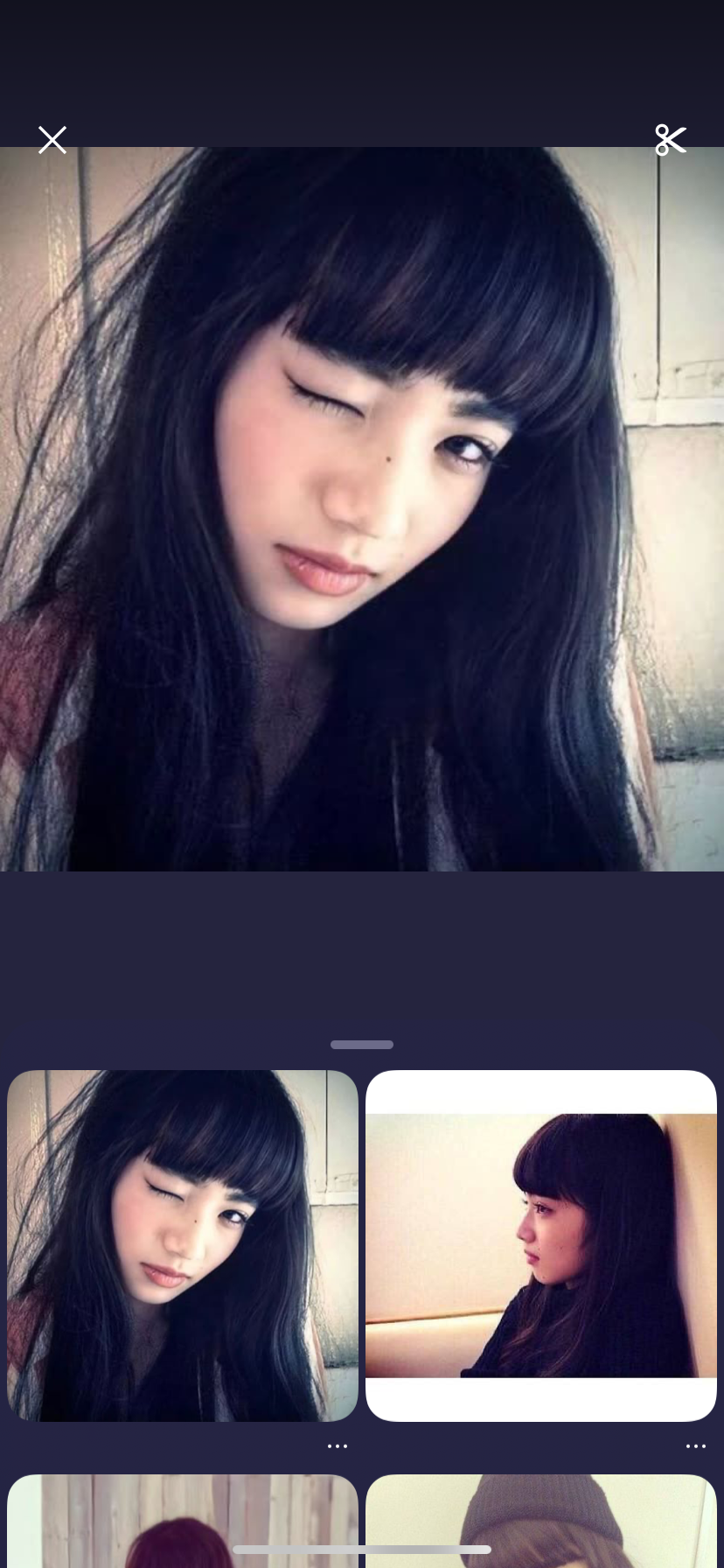Open the side-profile girl image result
The height and width of the screenshot is (1568, 724).
tap(541, 1244)
